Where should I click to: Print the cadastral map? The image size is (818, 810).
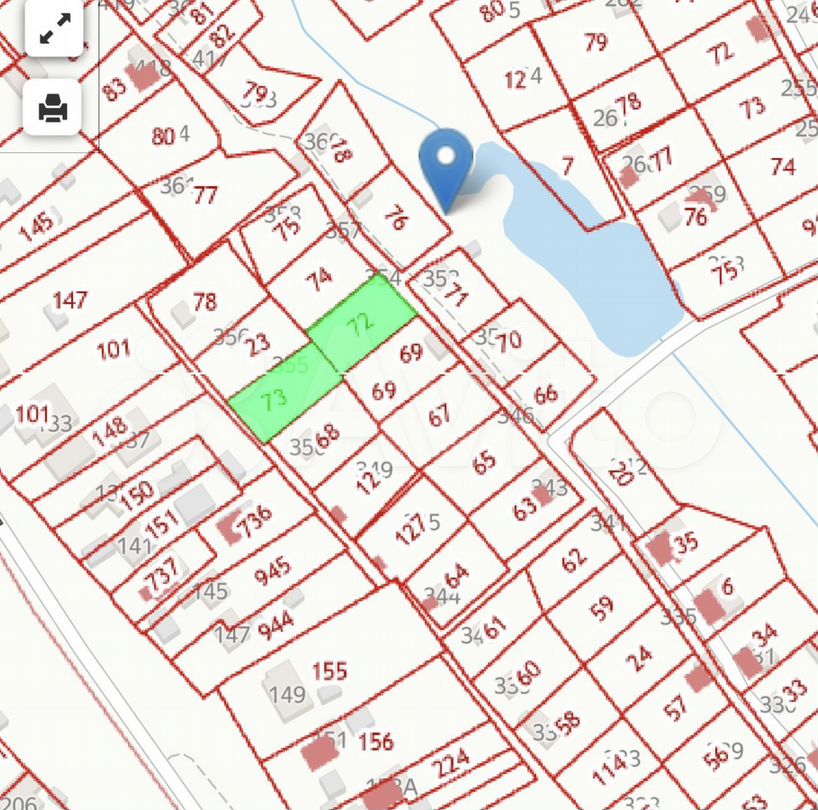(x=54, y=106)
